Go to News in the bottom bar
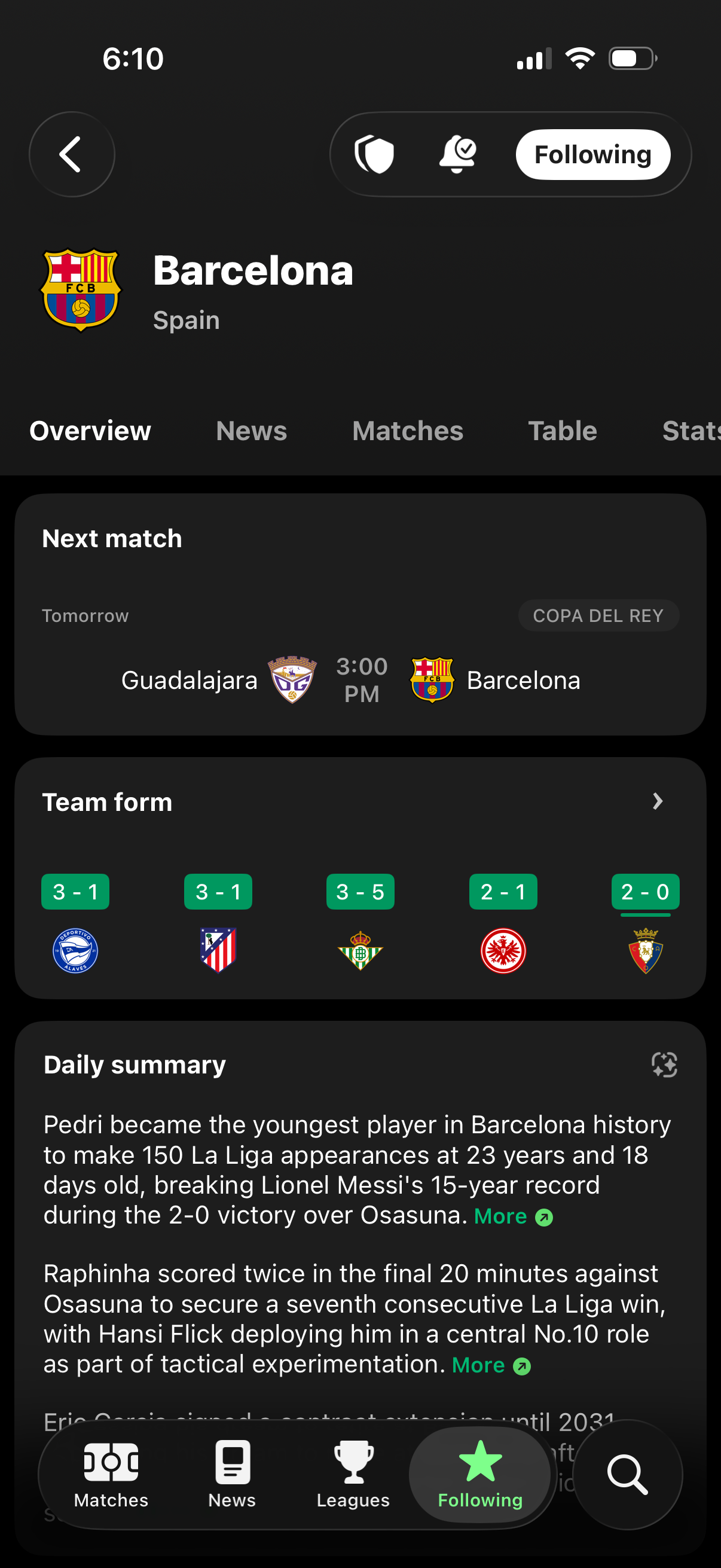Viewport: 721px width, 1568px height. [232, 1474]
